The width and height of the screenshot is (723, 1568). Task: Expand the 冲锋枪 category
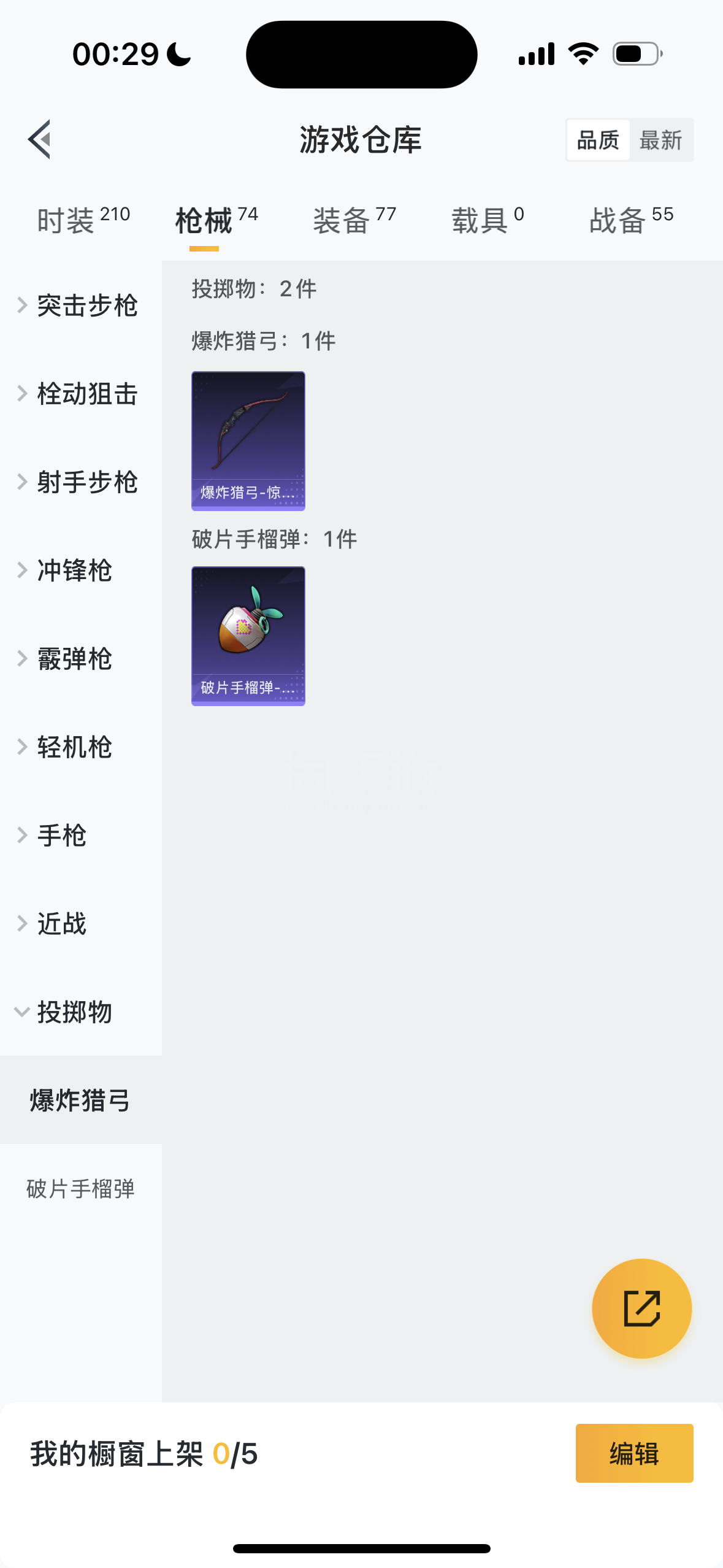[x=67, y=571]
